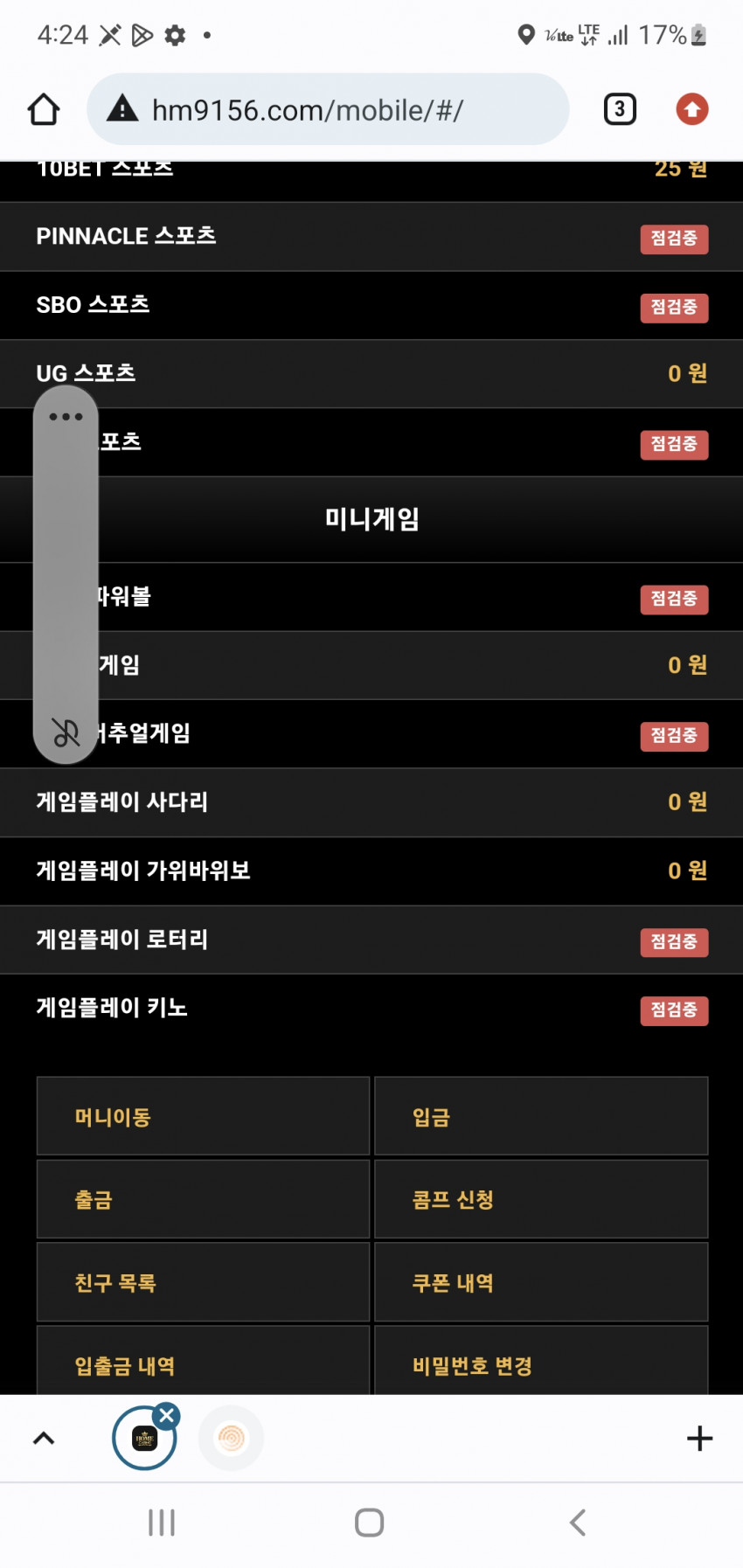The width and height of the screenshot is (743, 1568).
Task: Open the browser home page
Action: (44, 110)
